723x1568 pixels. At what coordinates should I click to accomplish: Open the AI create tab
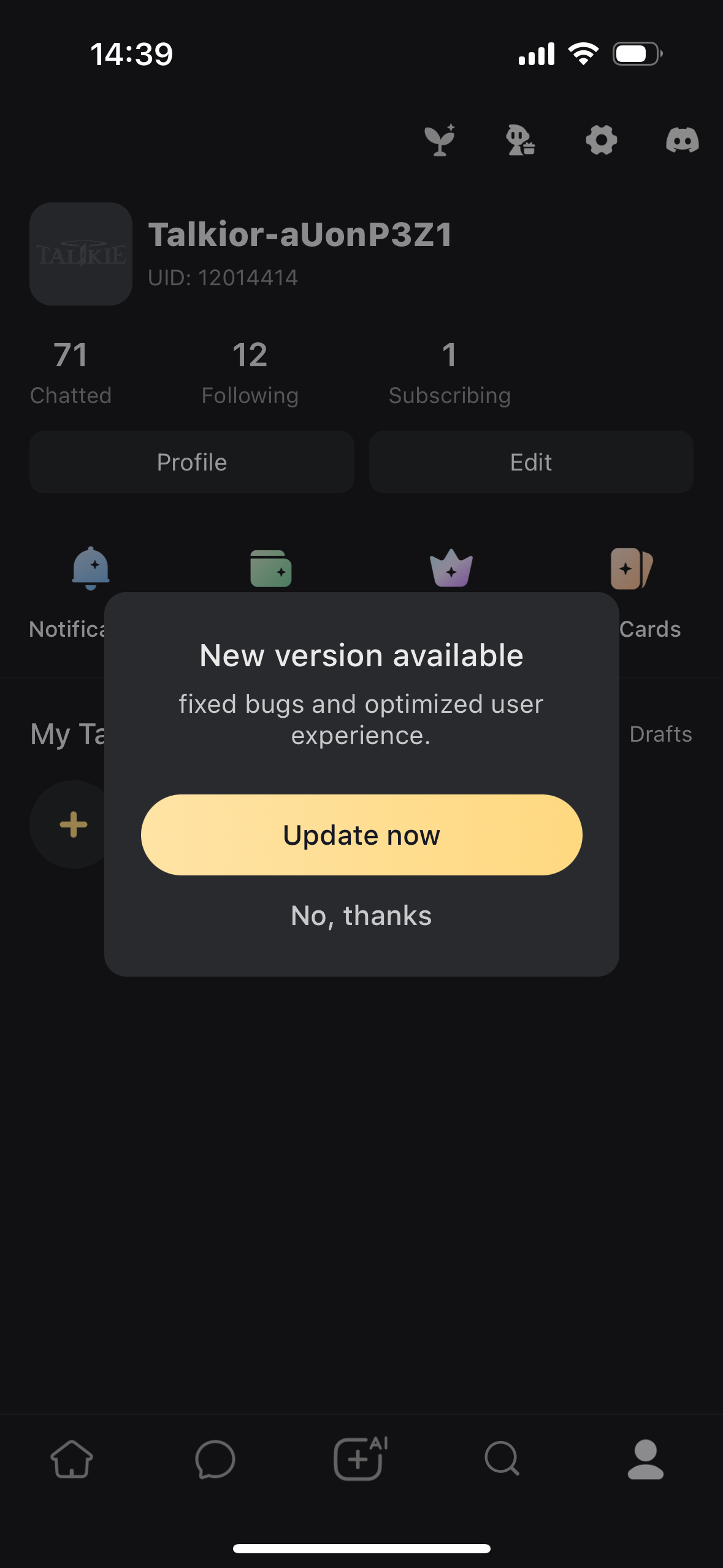tap(359, 1459)
